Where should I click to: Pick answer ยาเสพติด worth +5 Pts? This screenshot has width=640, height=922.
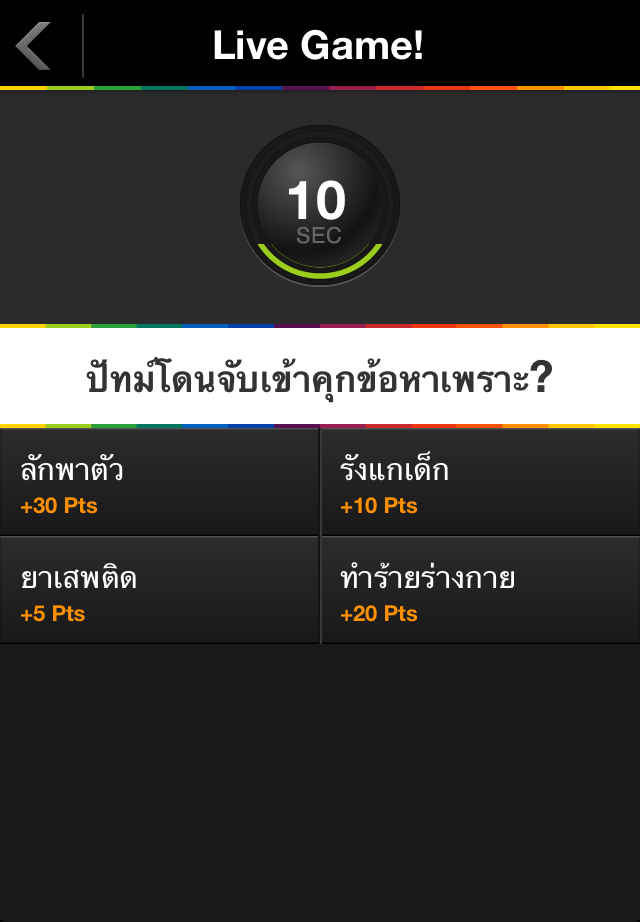click(159, 592)
